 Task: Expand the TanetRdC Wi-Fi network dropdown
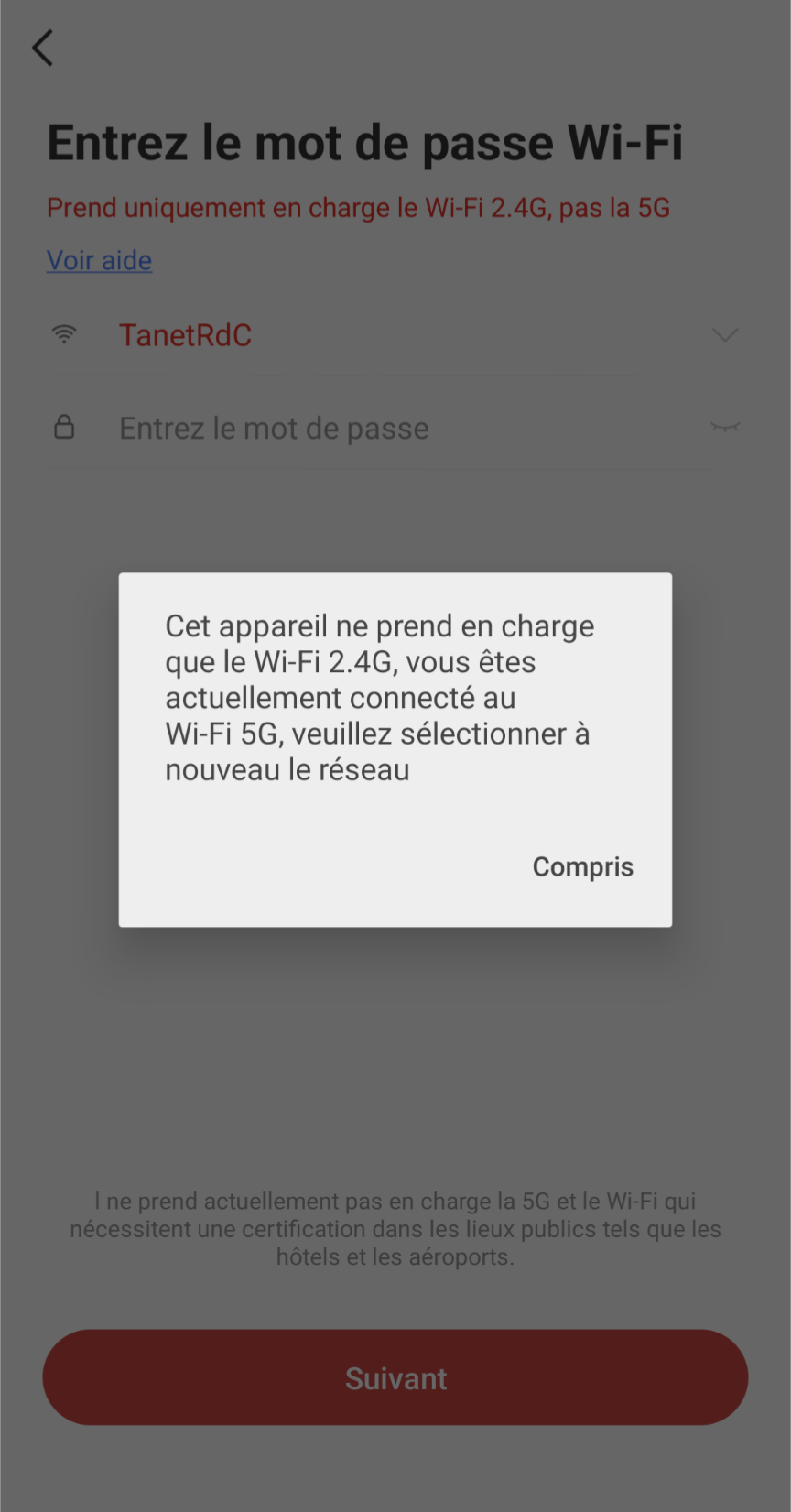[724, 335]
